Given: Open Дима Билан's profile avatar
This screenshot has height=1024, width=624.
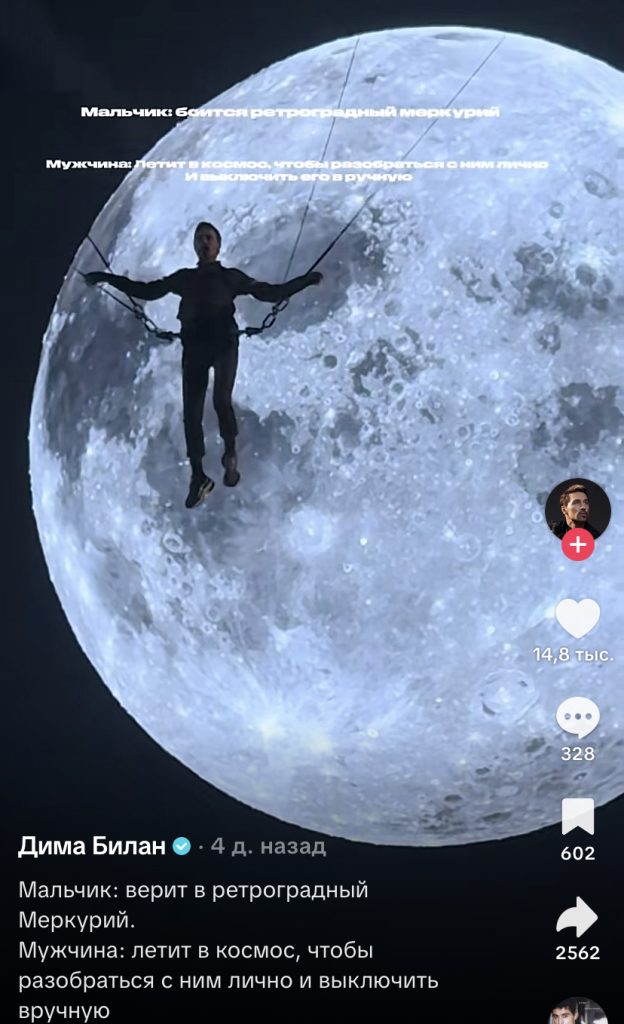Looking at the screenshot, I should click(577, 510).
